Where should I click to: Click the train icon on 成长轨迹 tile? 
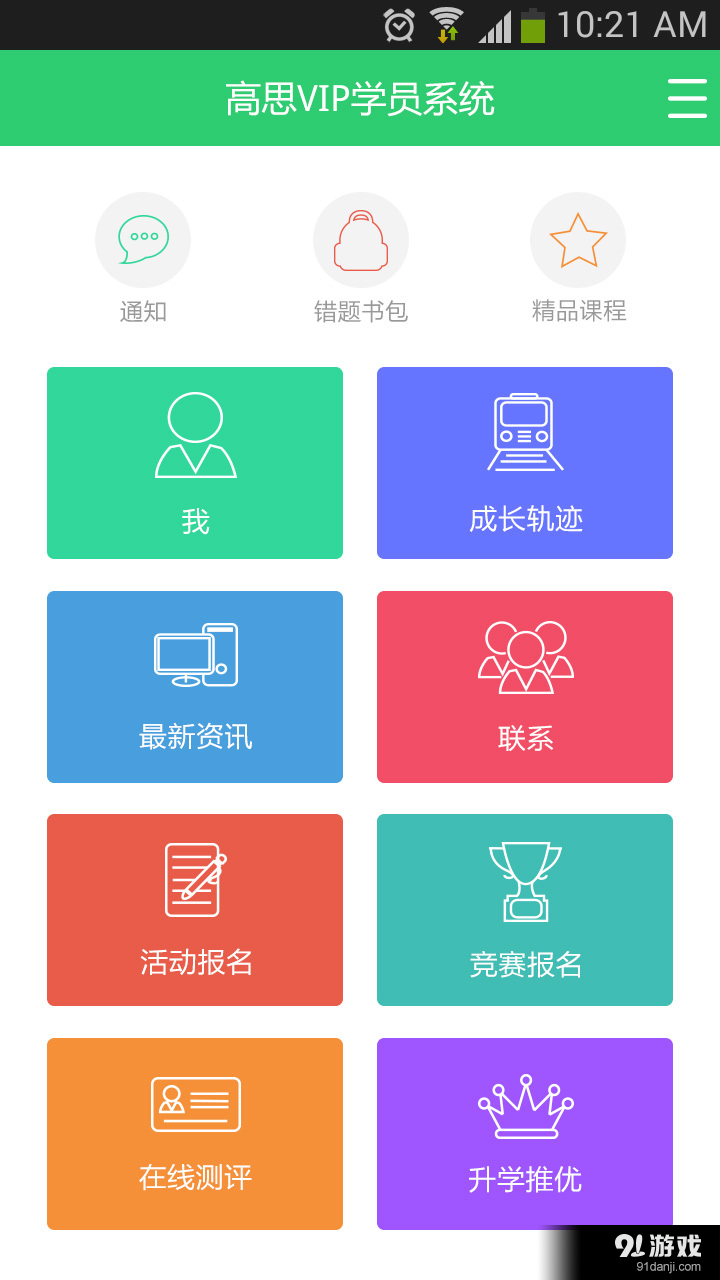coord(524,432)
